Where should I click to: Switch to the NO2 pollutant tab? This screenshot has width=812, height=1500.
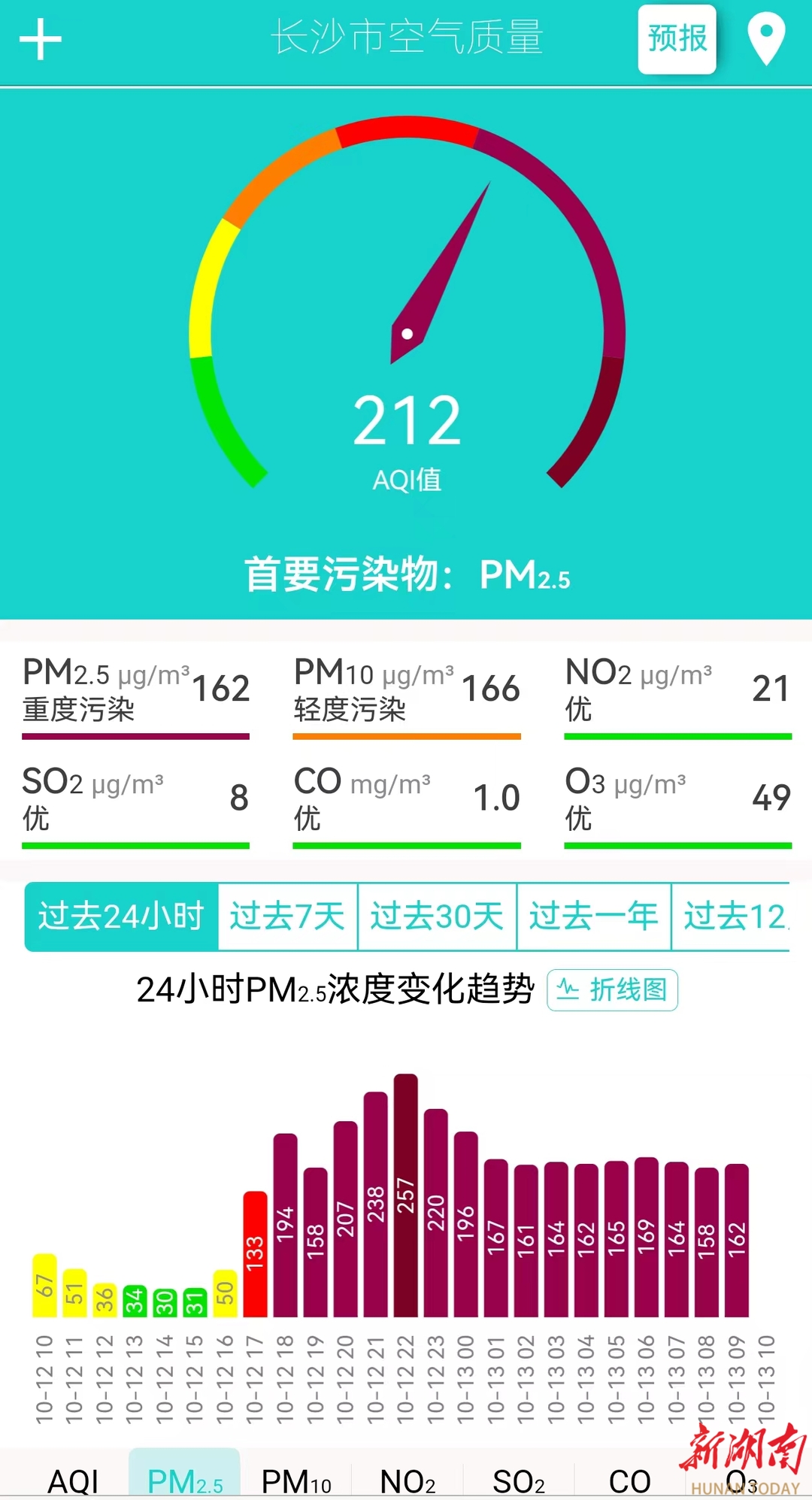click(x=408, y=1480)
